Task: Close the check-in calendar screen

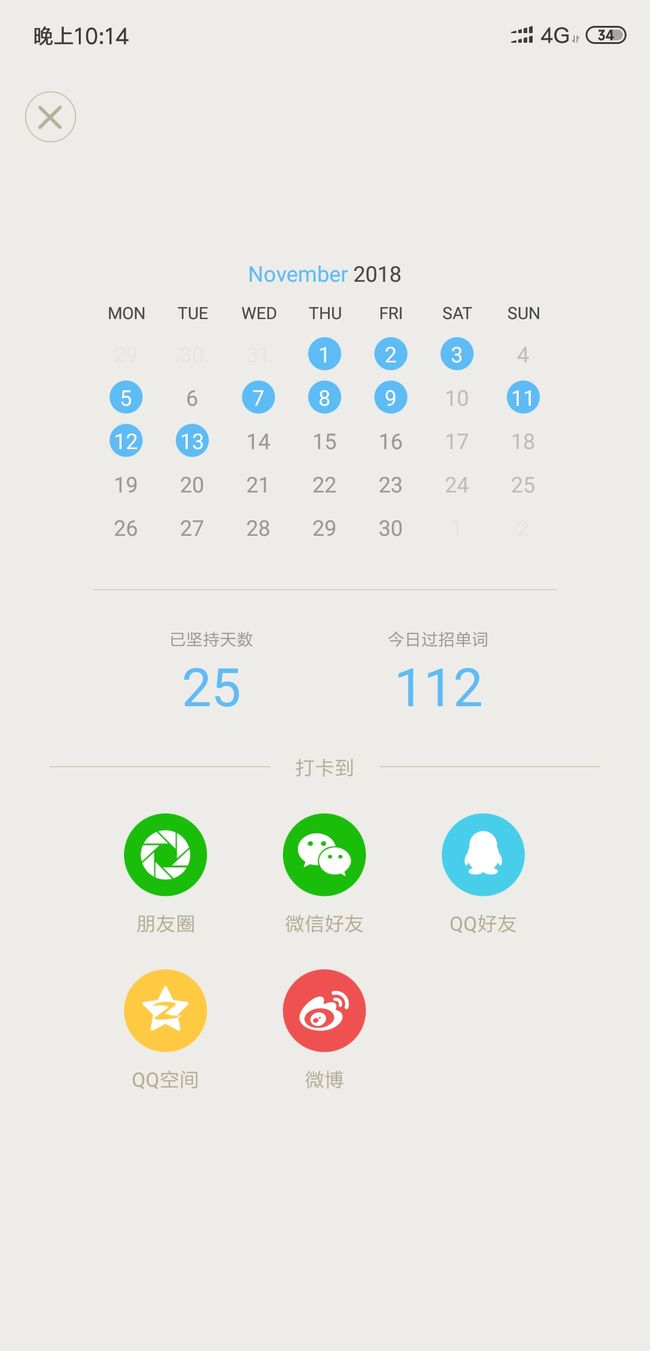Action: 50,117
